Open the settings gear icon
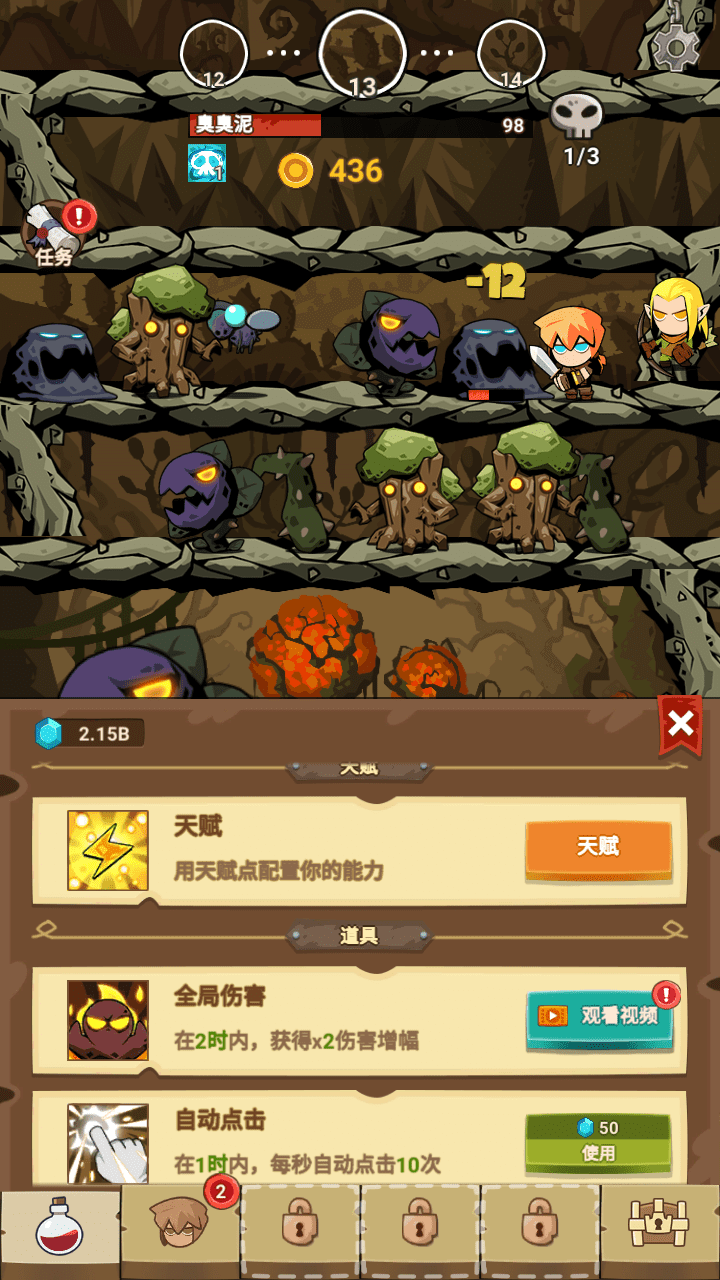The width and height of the screenshot is (720, 1280). point(675,44)
